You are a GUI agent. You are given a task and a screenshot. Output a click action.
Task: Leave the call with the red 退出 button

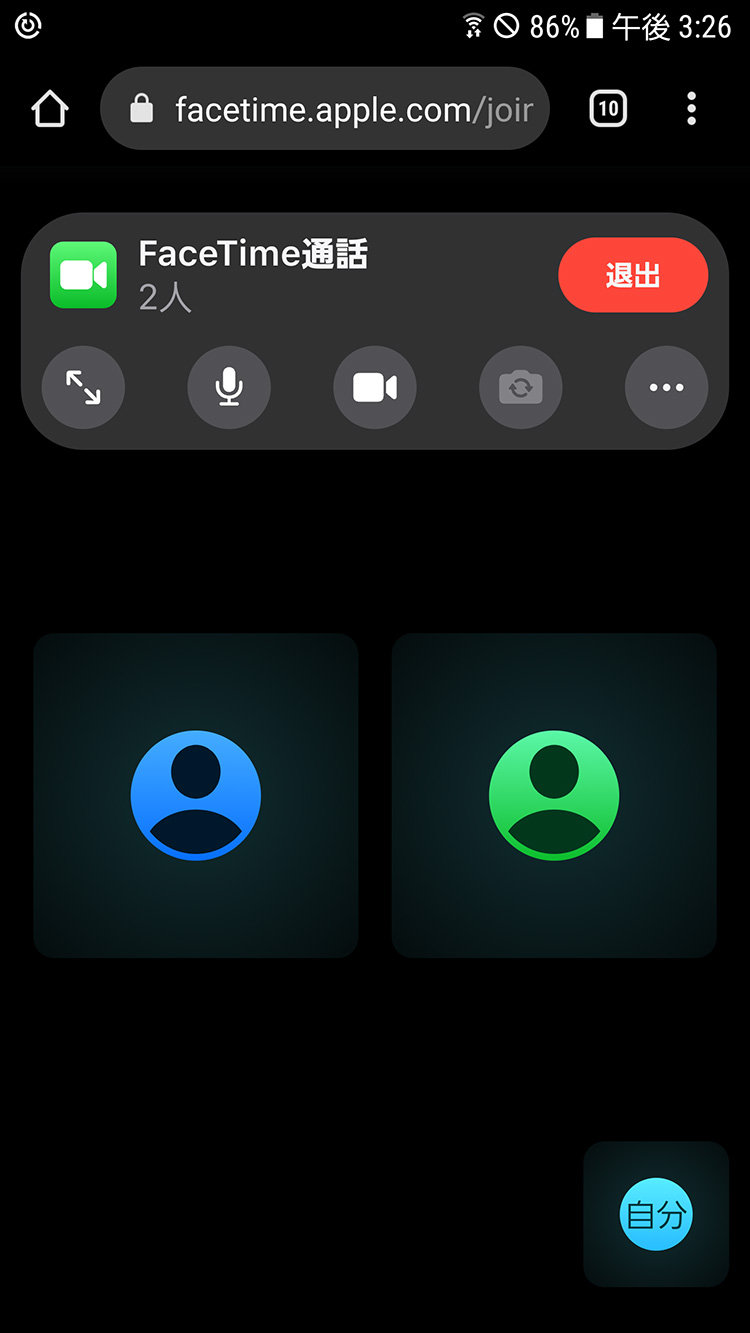click(x=633, y=275)
